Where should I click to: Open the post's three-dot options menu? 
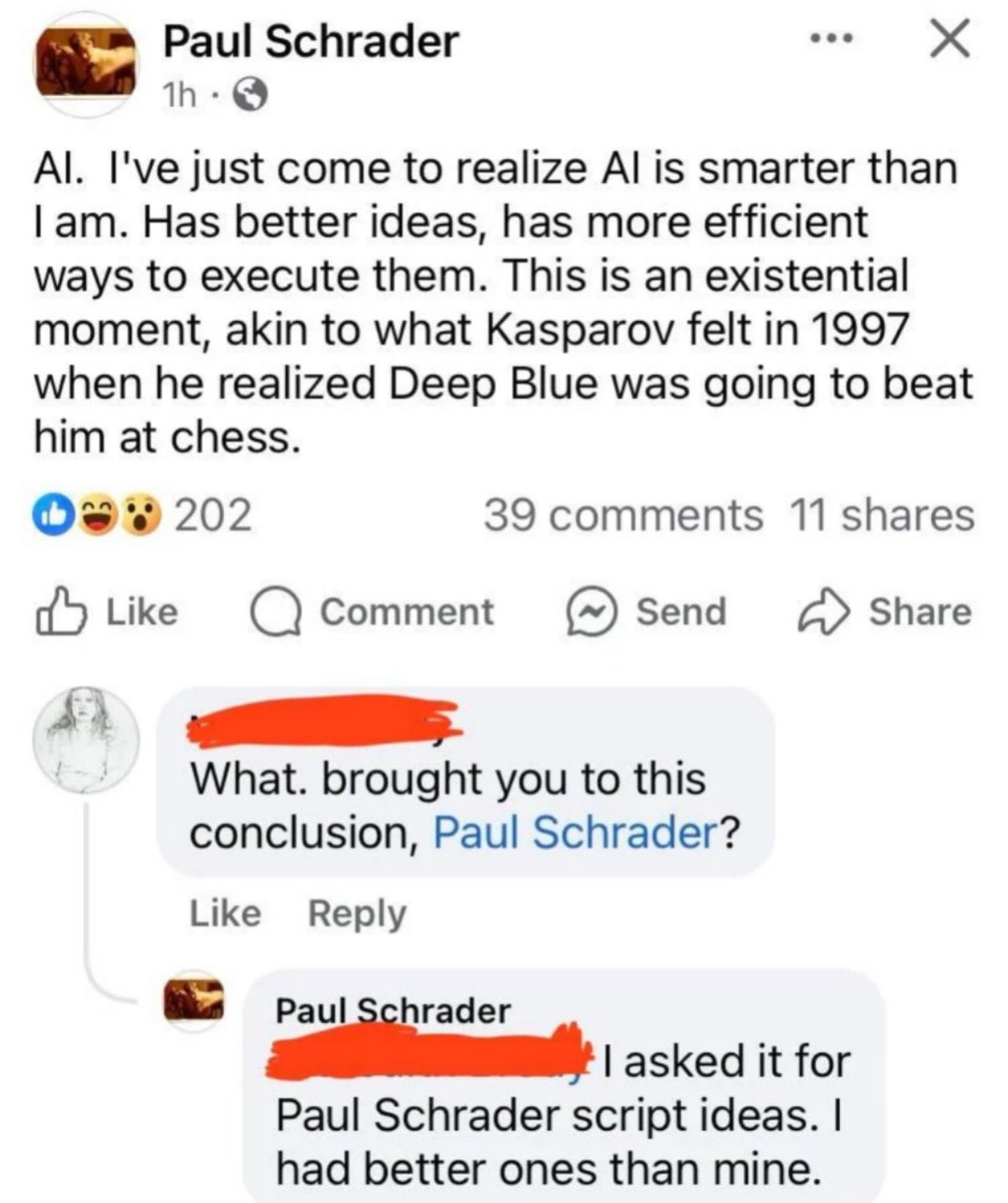832,39
